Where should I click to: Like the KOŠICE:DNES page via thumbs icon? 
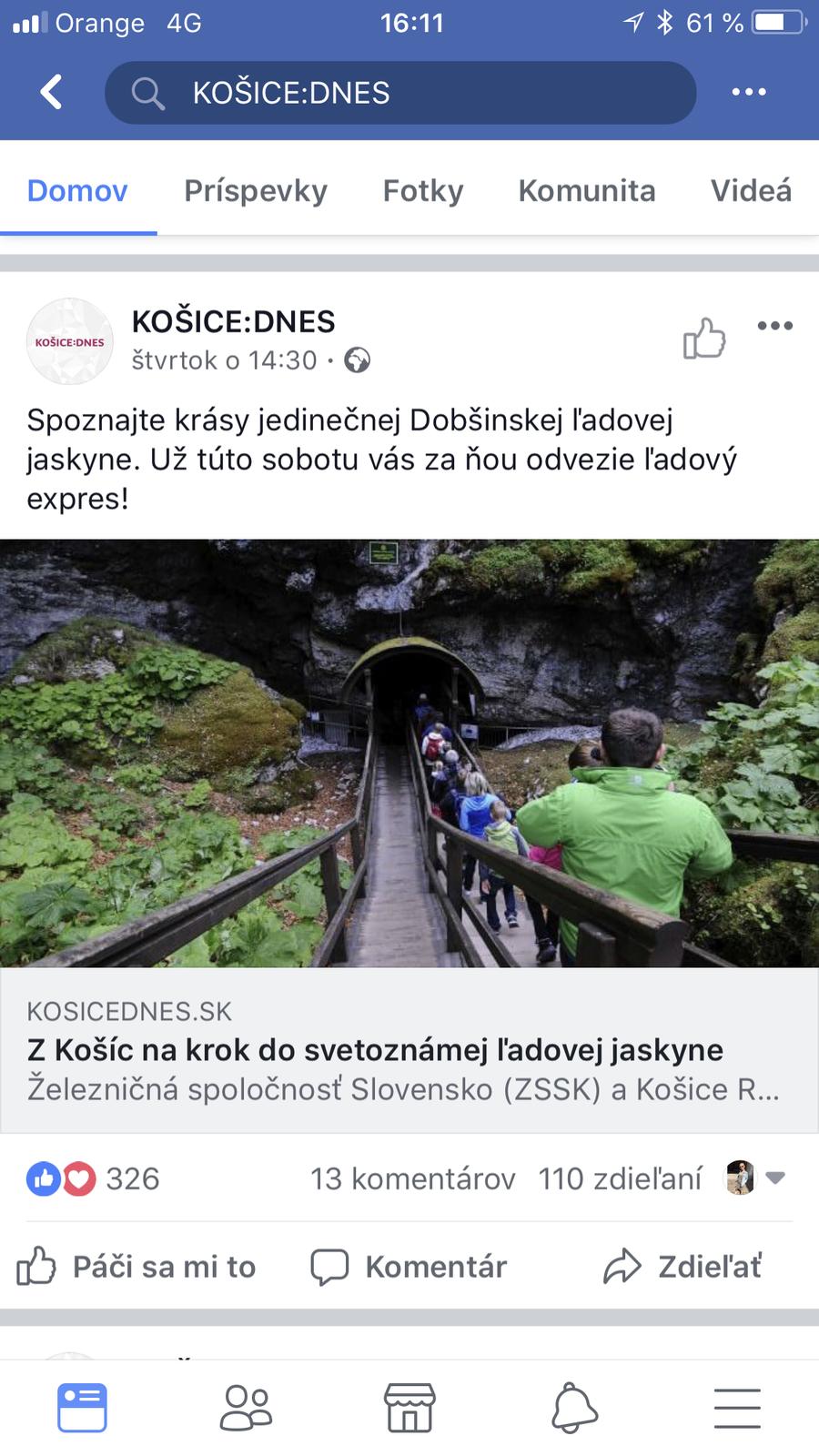coord(704,339)
